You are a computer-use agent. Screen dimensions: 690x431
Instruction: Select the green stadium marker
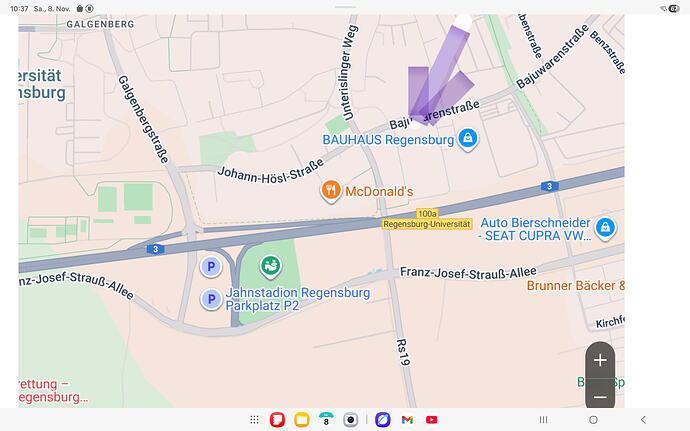click(269, 266)
